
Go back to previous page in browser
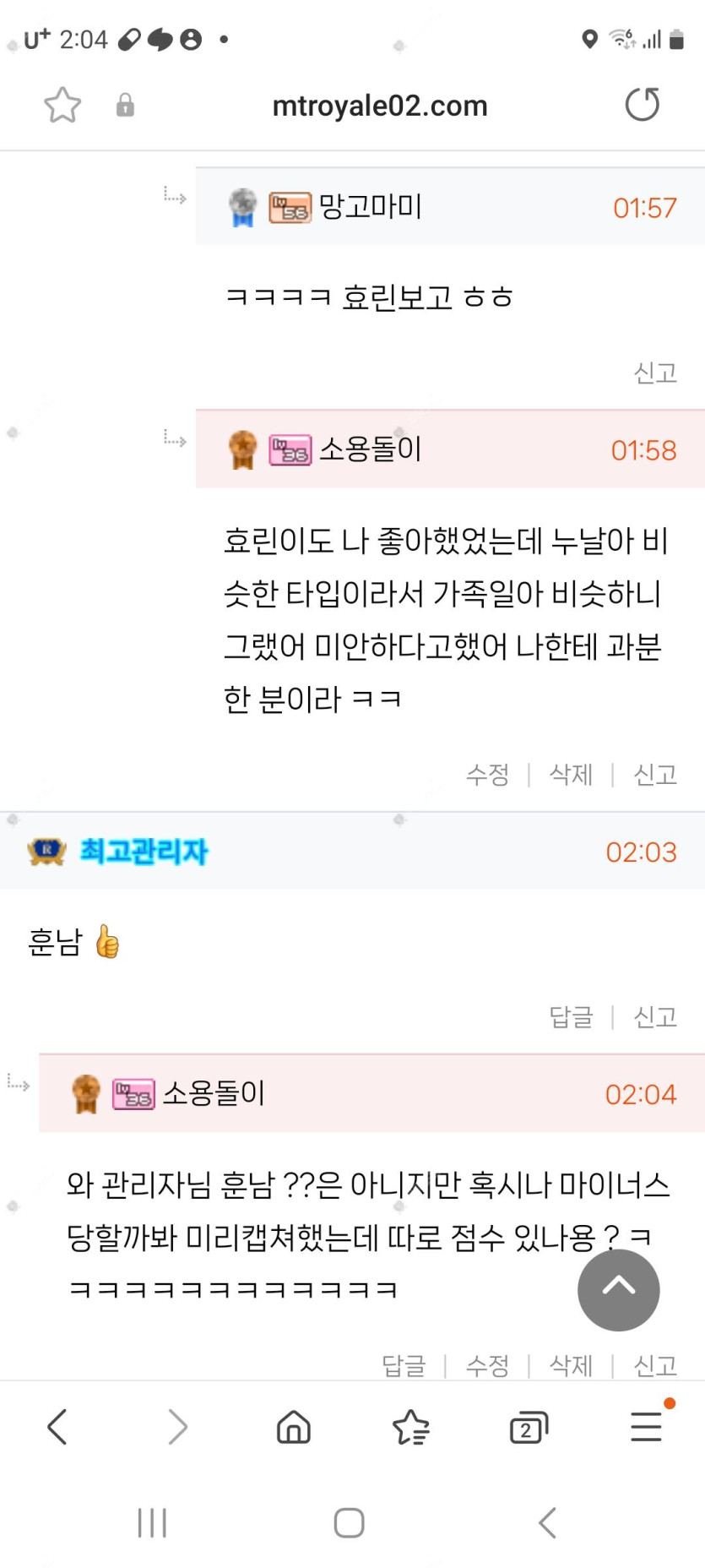coord(57,1428)
